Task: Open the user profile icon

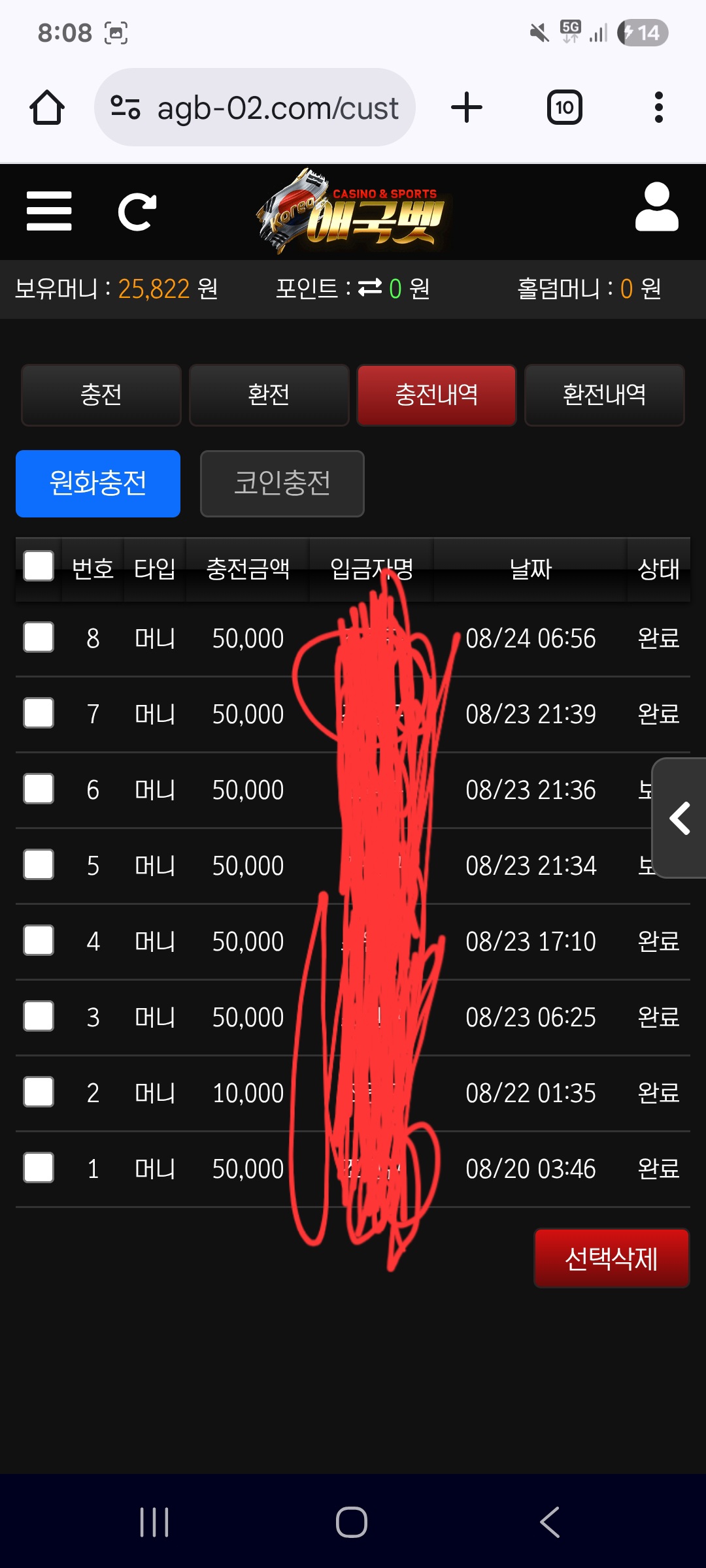Action: coord(656,208)
